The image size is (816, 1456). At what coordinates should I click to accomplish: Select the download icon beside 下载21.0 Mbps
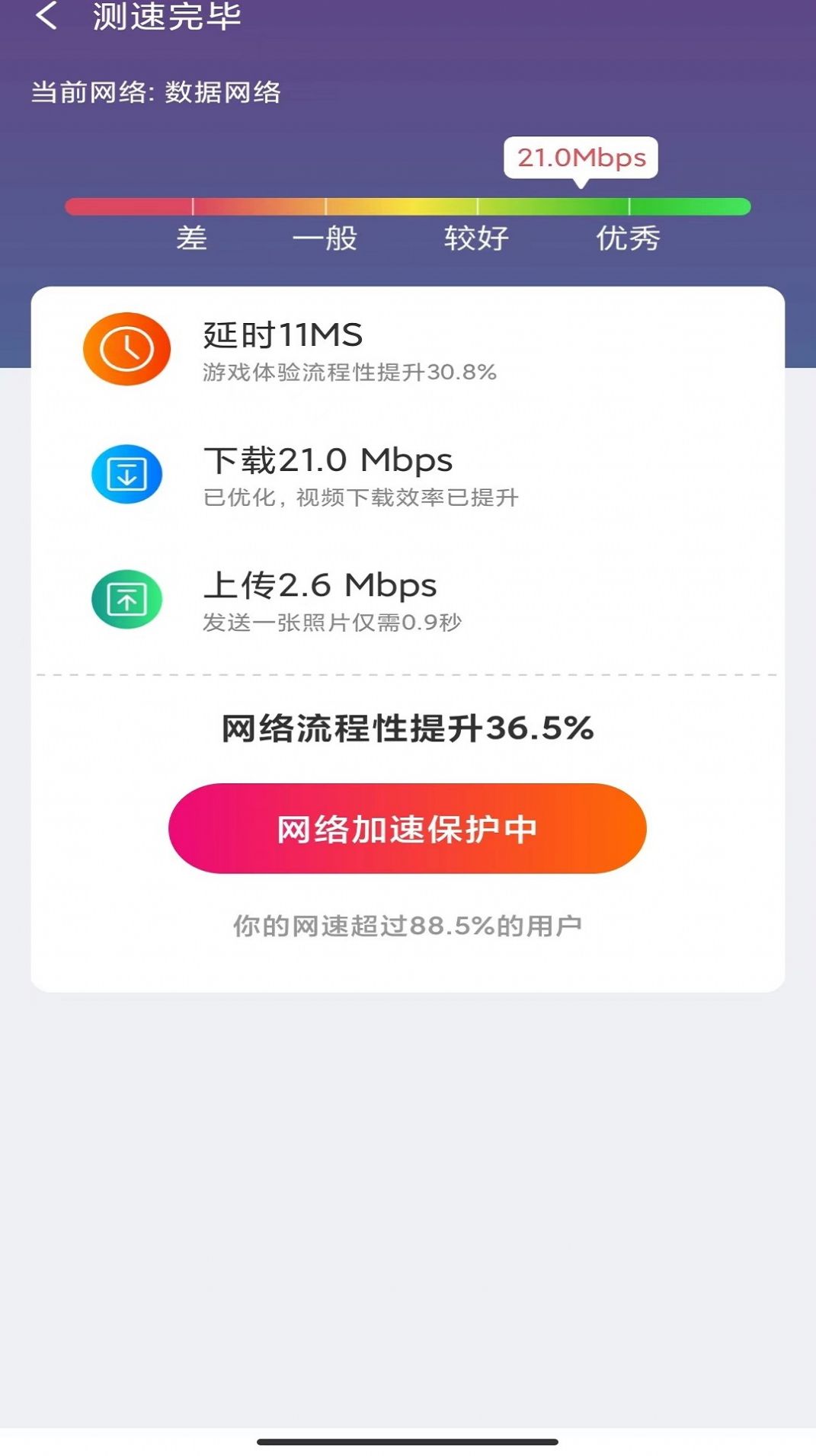[126, 474]
